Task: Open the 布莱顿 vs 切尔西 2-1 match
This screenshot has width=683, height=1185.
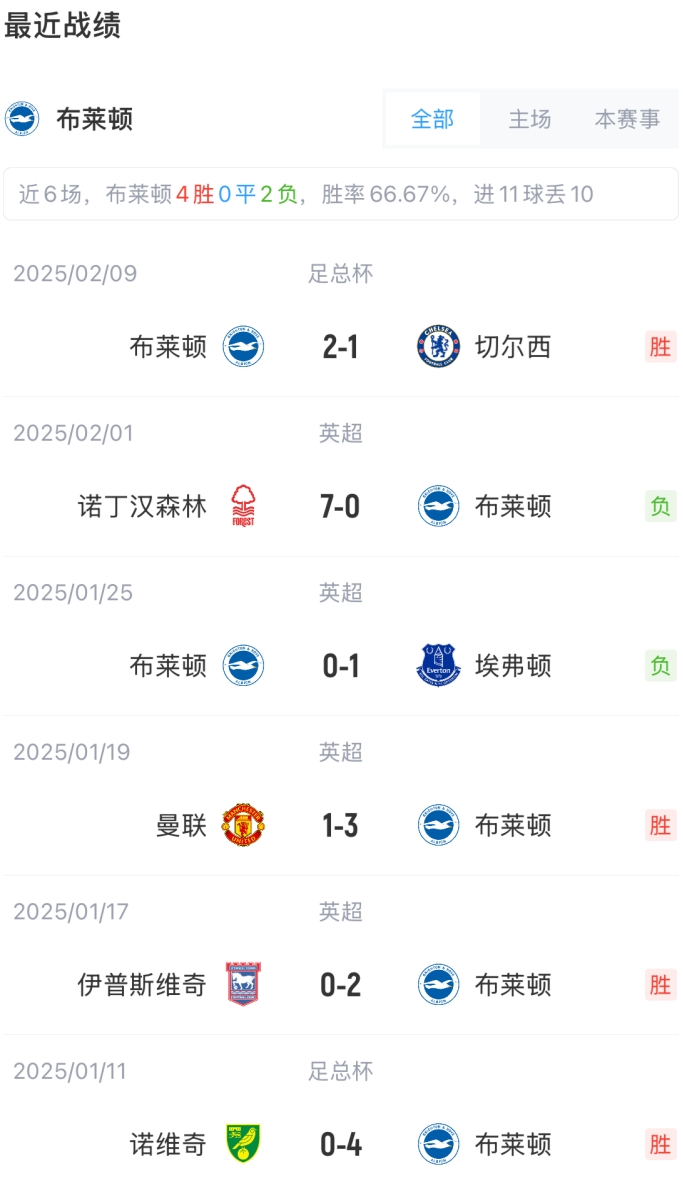Action: pyautogui.click(x=341, y=347)
